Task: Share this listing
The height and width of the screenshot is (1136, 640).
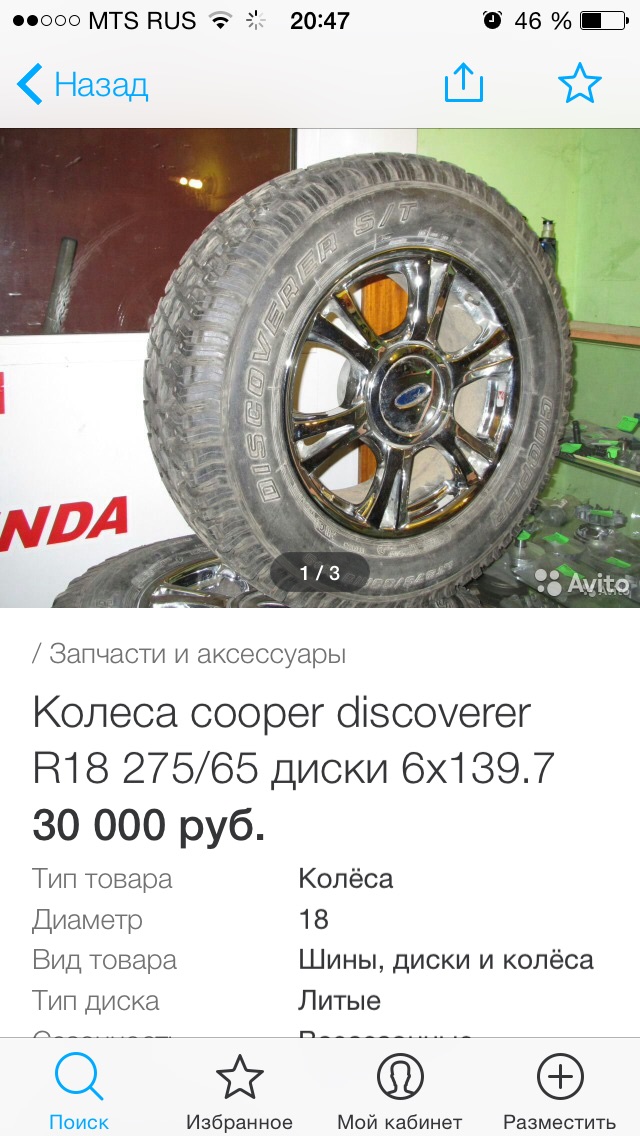Action: coord(463,84)
